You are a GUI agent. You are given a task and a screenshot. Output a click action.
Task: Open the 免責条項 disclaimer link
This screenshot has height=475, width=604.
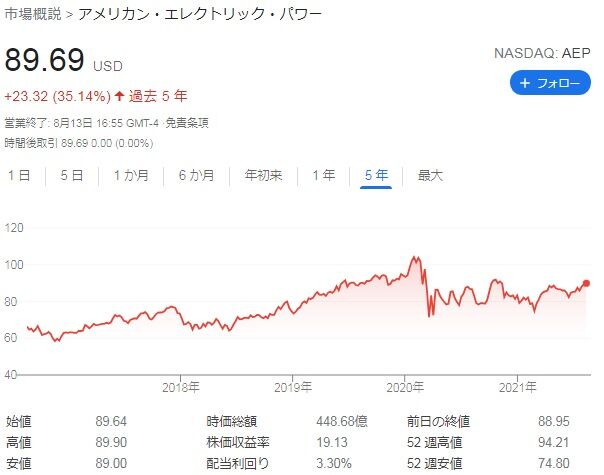[x=187, y=123]
